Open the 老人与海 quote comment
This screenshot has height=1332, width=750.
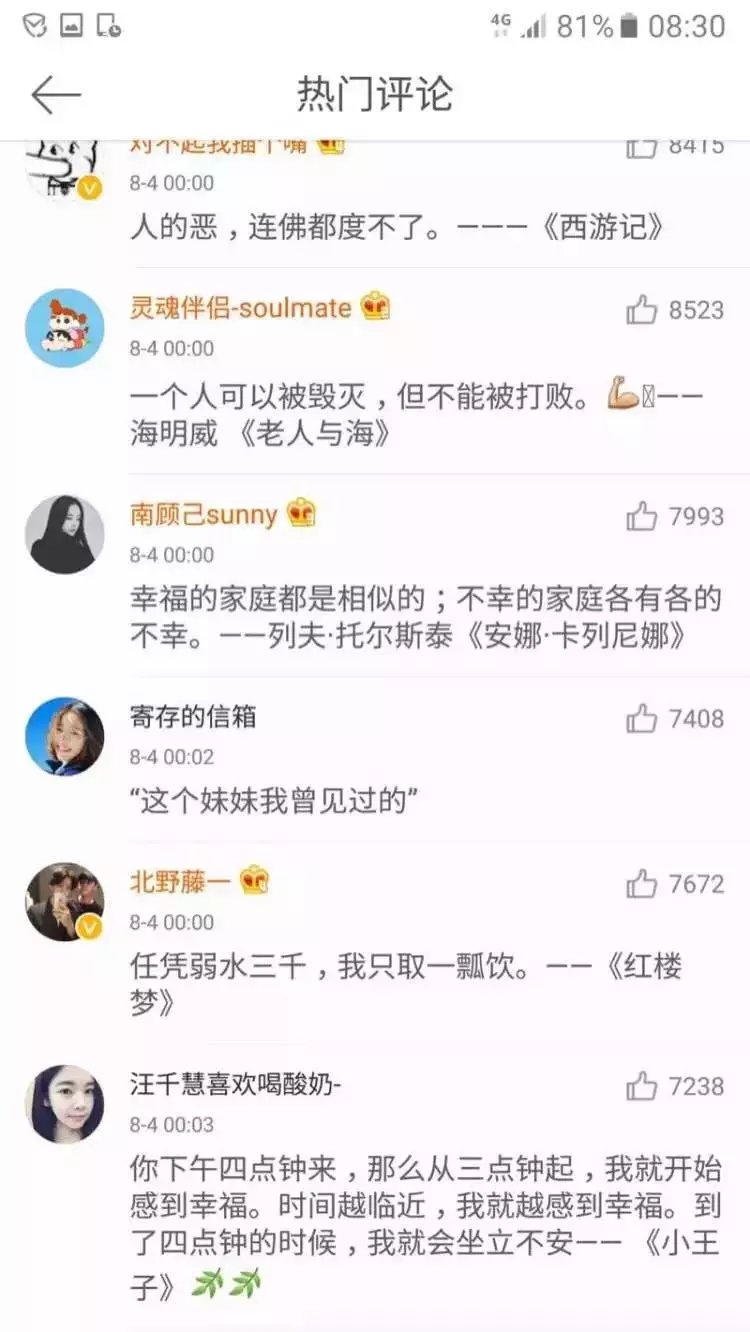click(x=418, y=415)
